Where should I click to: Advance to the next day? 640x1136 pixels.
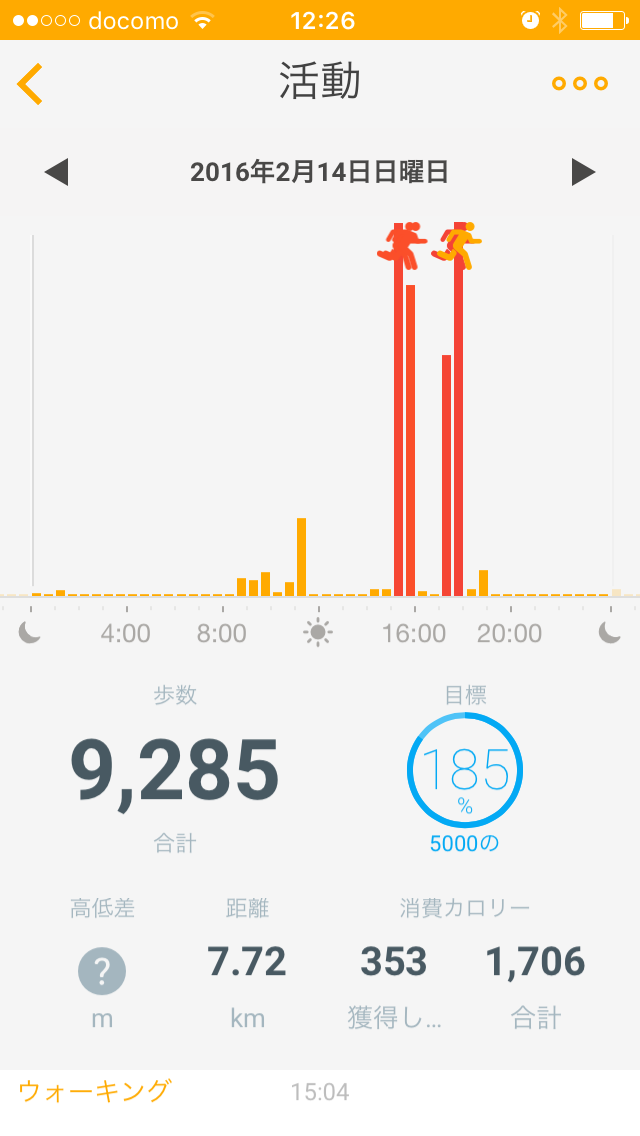583,172
